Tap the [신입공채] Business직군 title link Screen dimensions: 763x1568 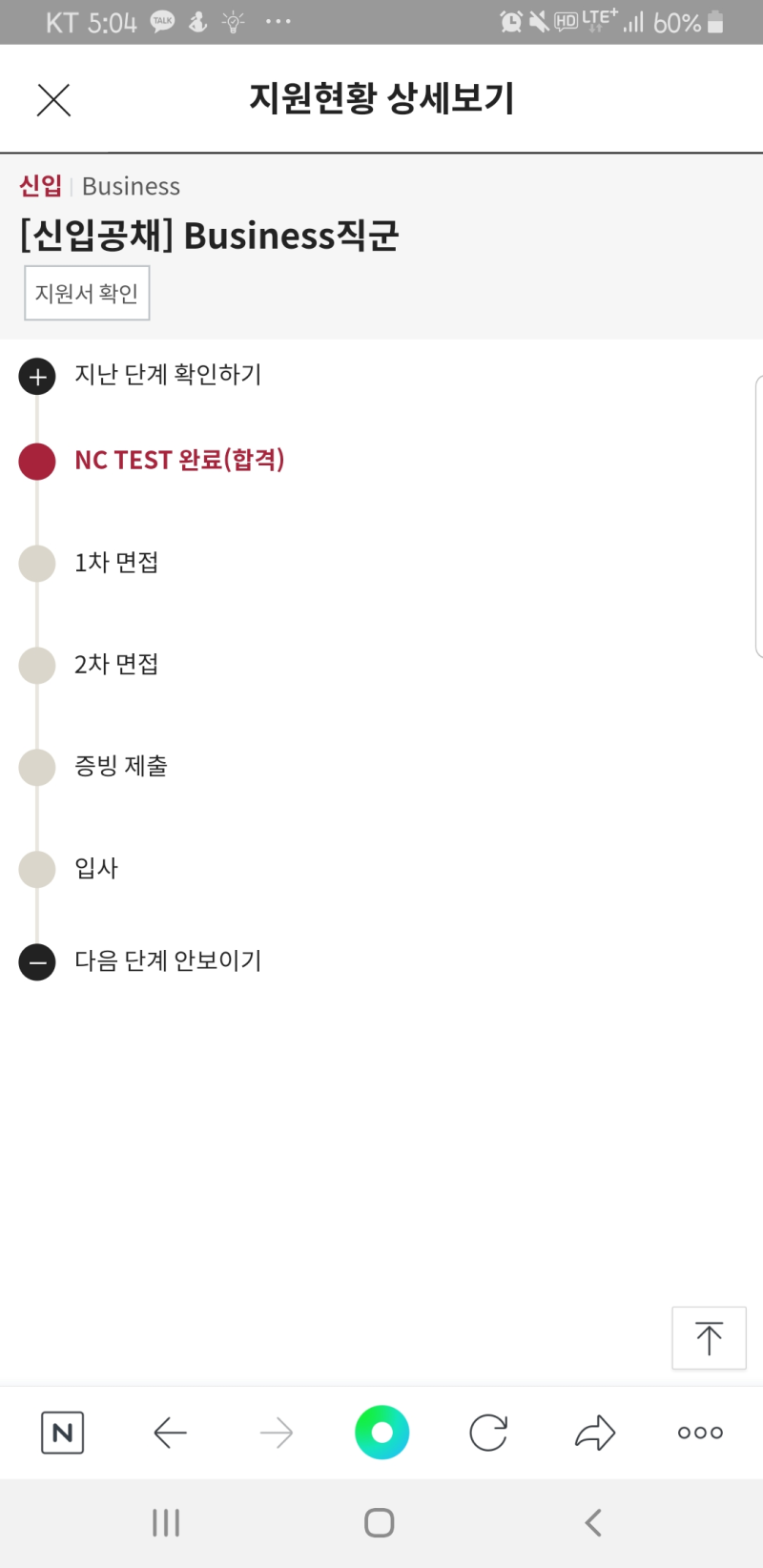coord(208,235)
